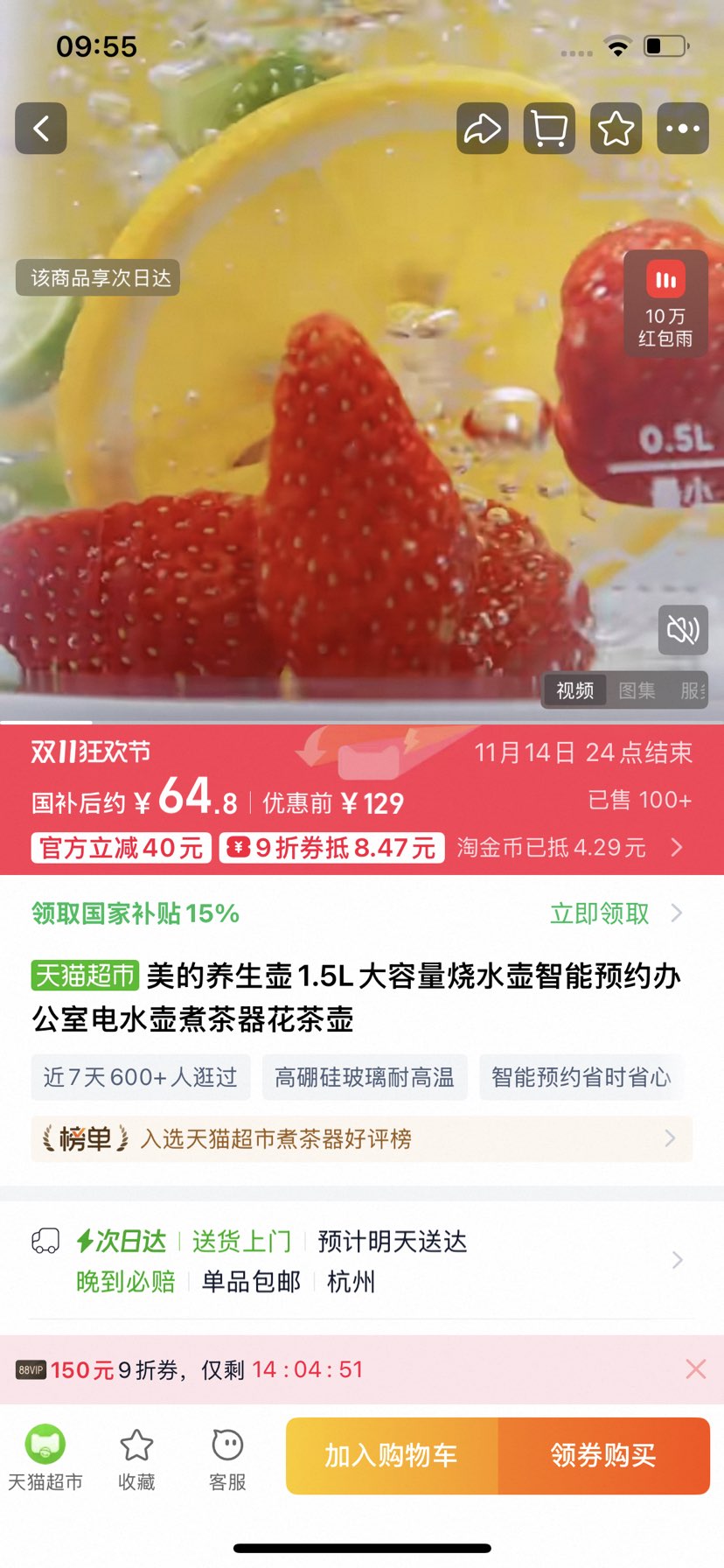Expand the 淘金币已抵 discount details arrow
This screenshot has height=1568, width=724.
point(675,847)
